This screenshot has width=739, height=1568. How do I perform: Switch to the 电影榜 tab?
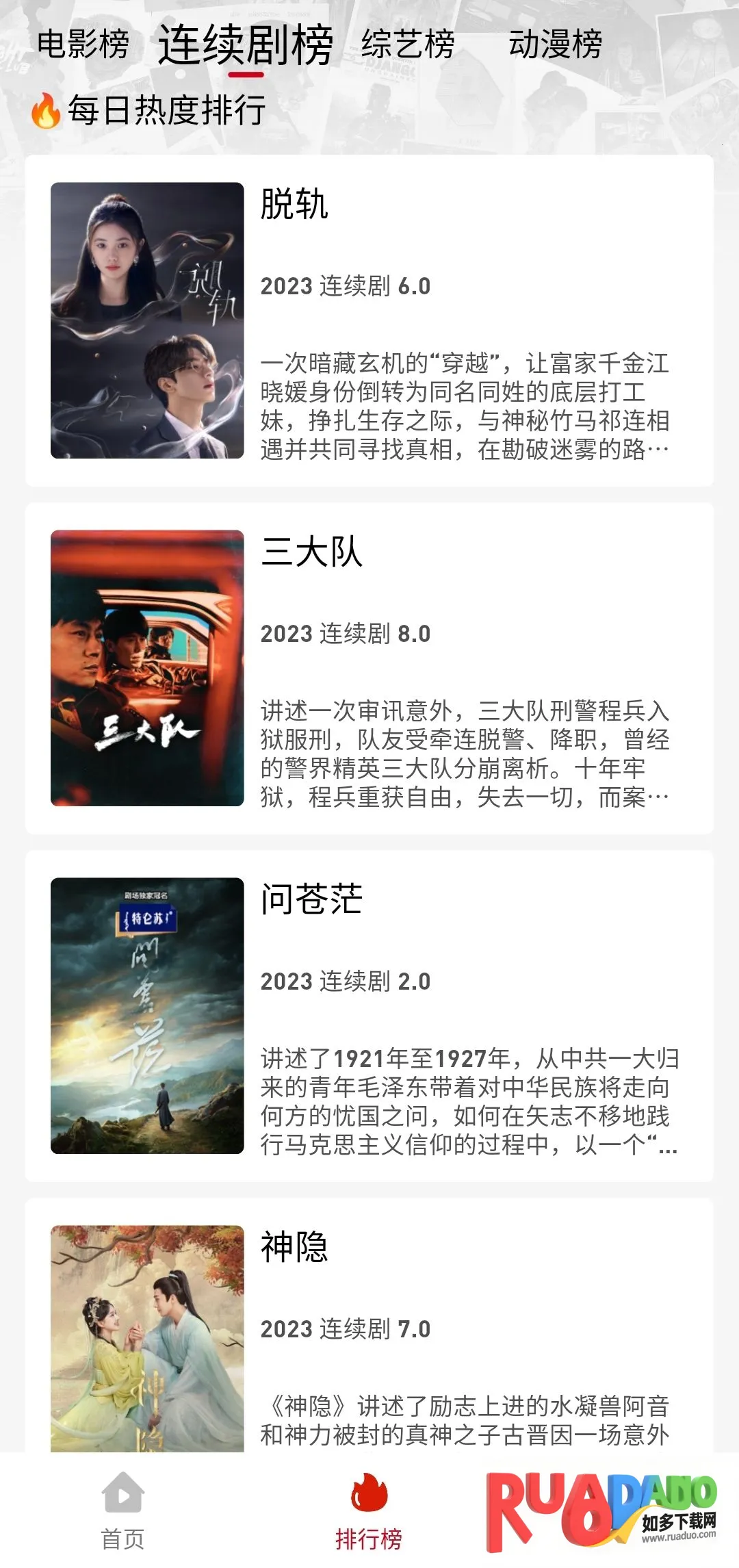pyautogui.click(x=83, y=44)
